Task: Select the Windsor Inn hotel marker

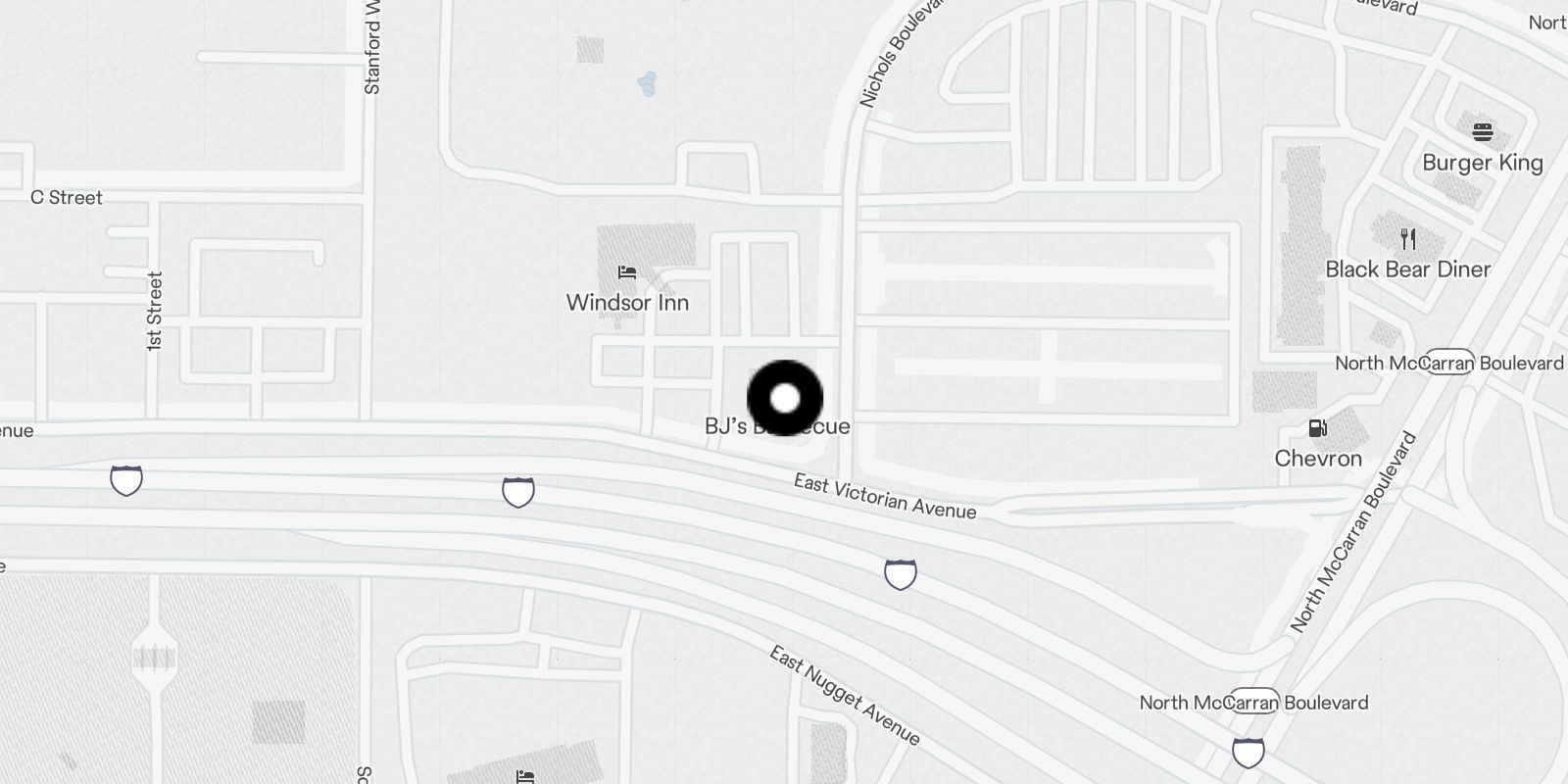Action: (x=627, y=272)
